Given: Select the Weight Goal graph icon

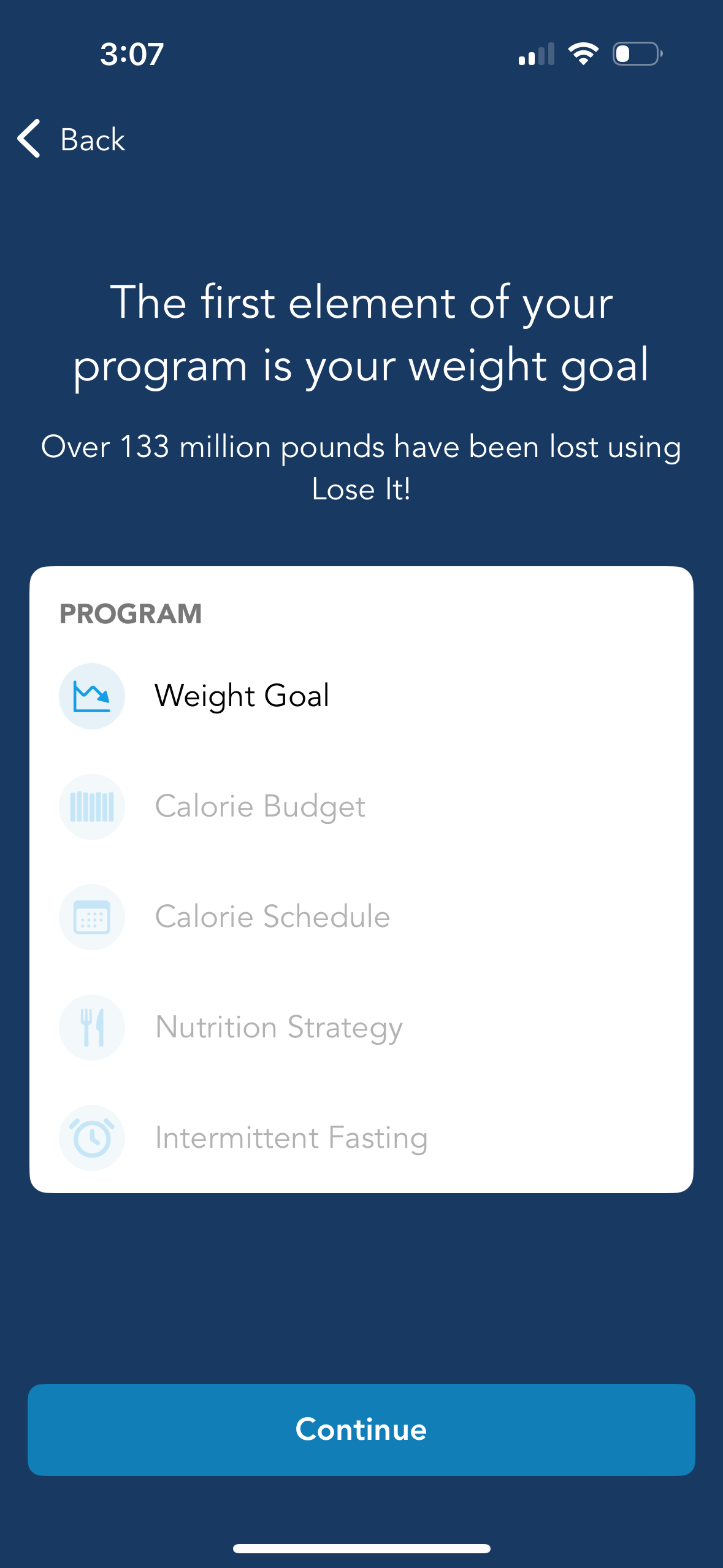Looking at the screenshot, I should 92,696.
